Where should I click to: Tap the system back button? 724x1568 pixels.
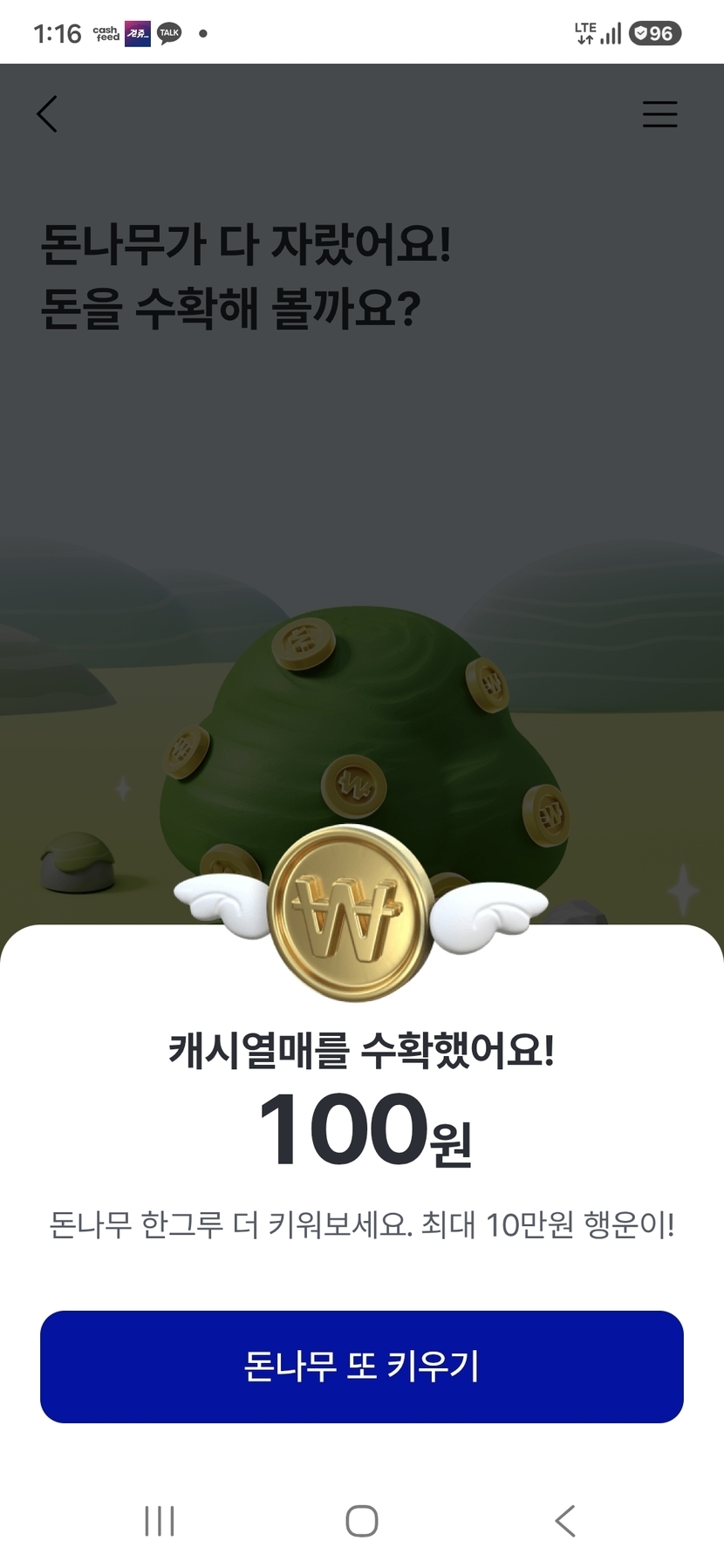click(x=564, y=1521)
